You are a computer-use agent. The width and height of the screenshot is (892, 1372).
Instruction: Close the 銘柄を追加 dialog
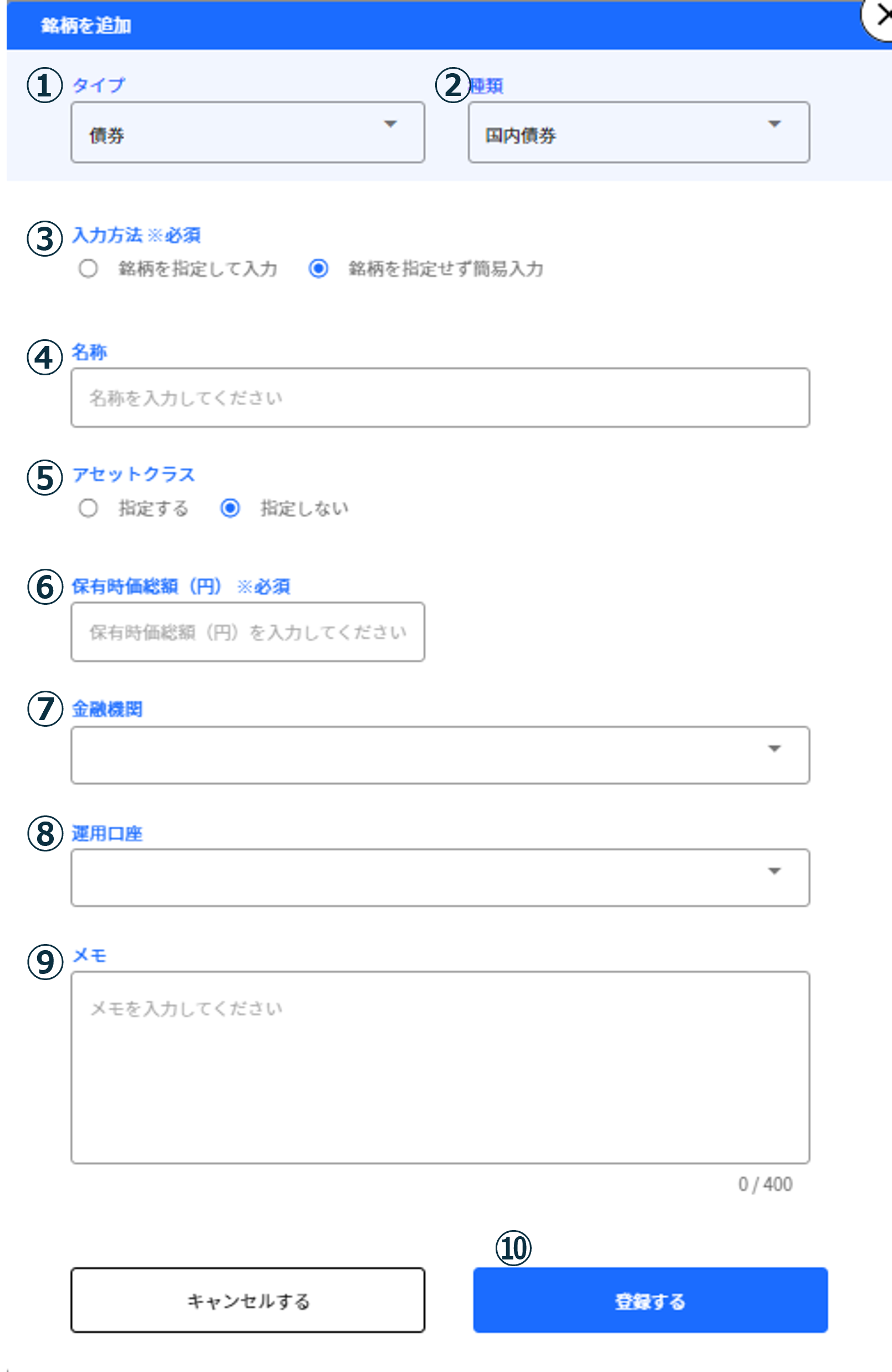pyautogui.click(x=880, y=16)
